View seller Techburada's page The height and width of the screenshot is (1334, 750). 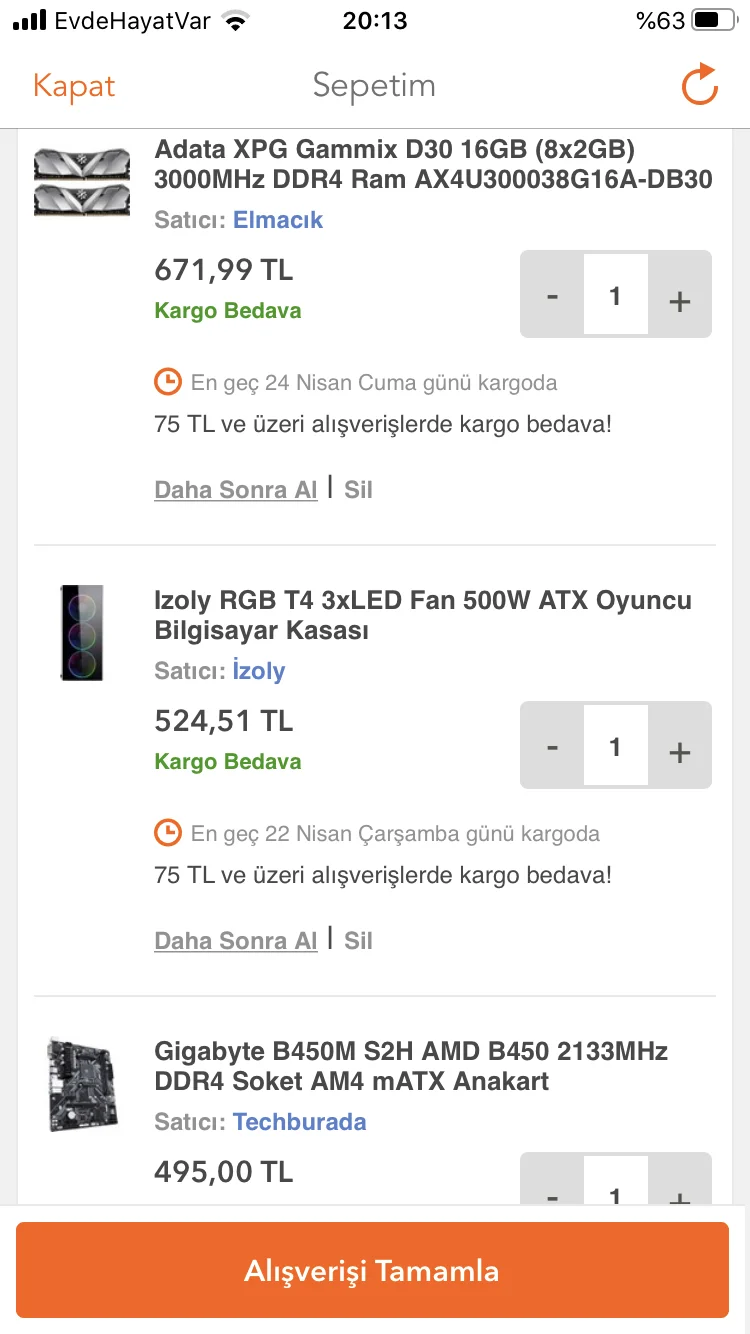(x=299, y=1122)
